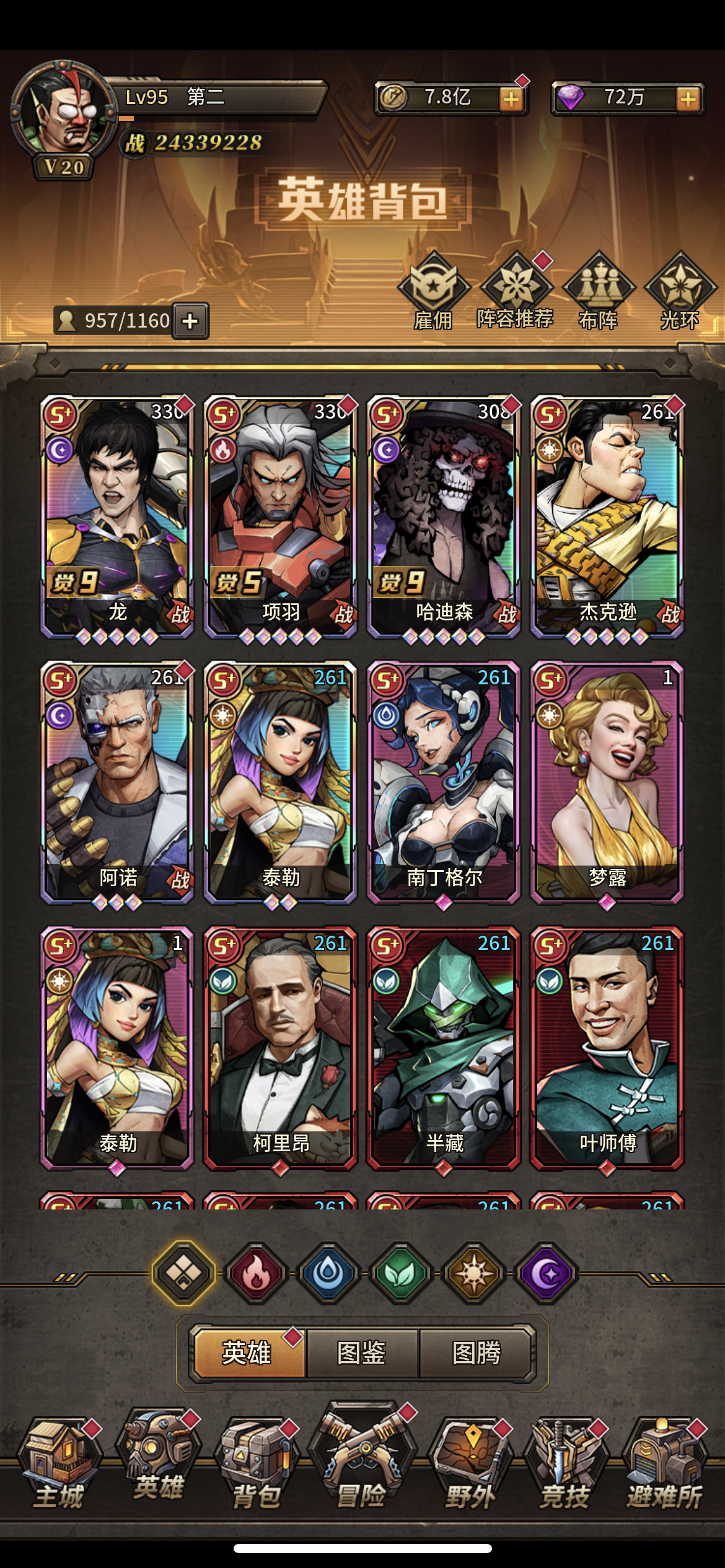Image resolution: width=725 pixels, height=1568 pixels.
Task: Add more purple gems via the plus button
Action: (688, 99)
